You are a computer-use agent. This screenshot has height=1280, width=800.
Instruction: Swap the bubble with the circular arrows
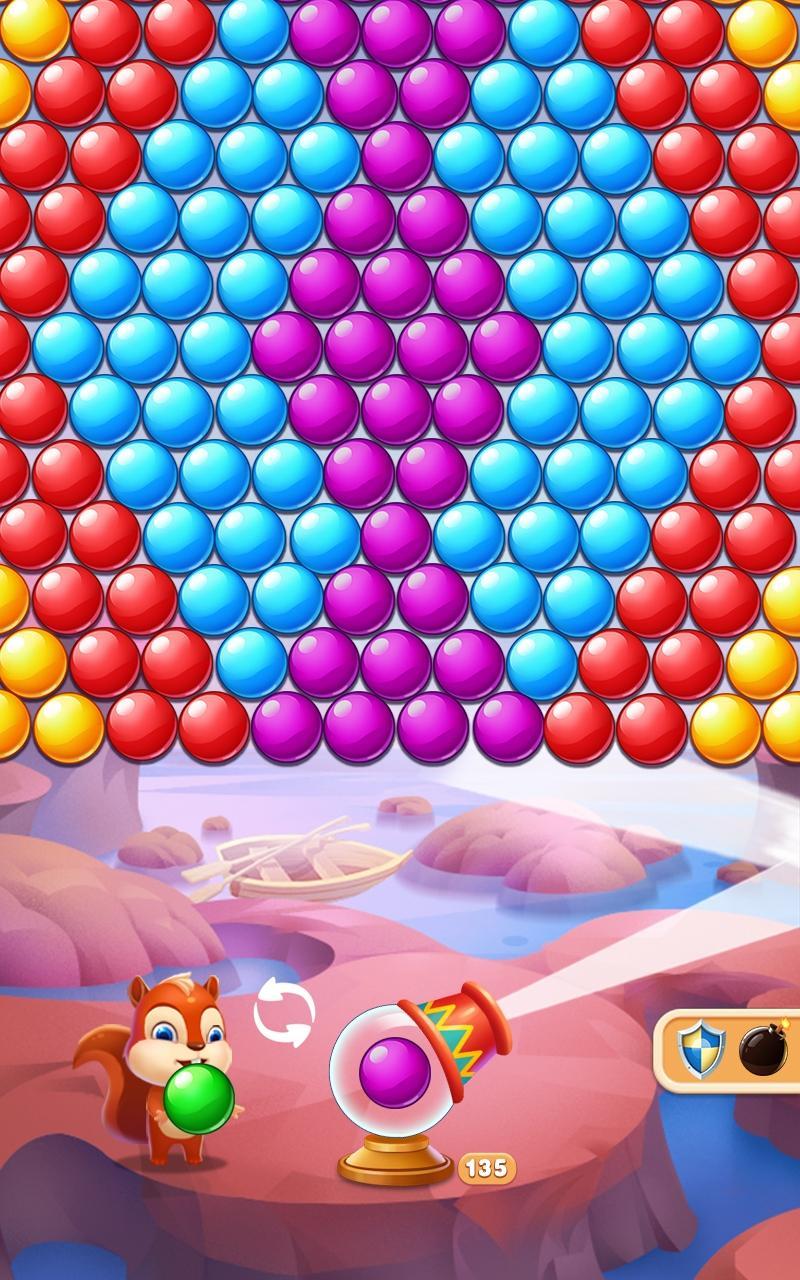tap(284, 1013)
